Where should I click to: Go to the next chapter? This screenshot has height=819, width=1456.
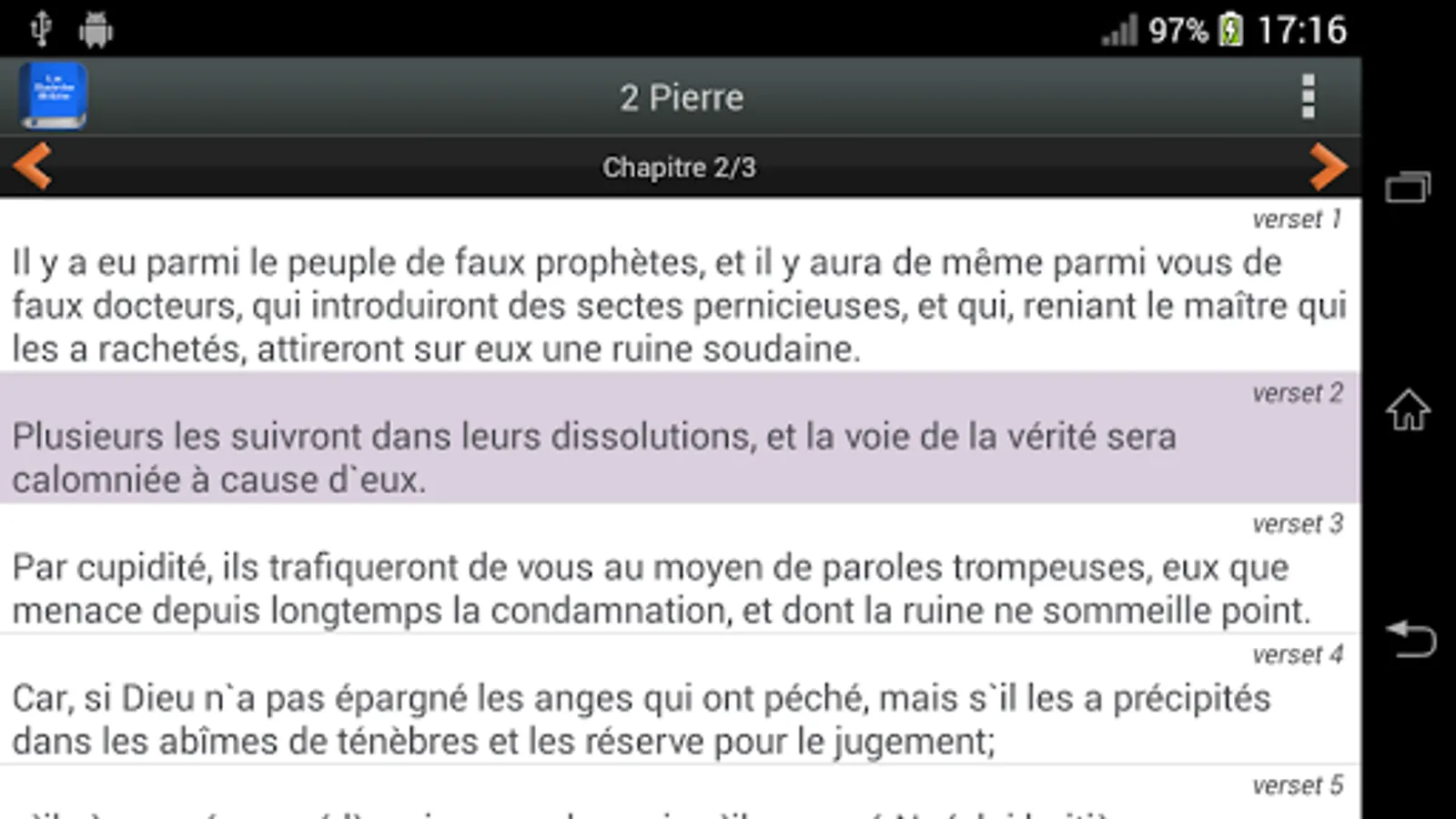click(x=1328, y=167)
